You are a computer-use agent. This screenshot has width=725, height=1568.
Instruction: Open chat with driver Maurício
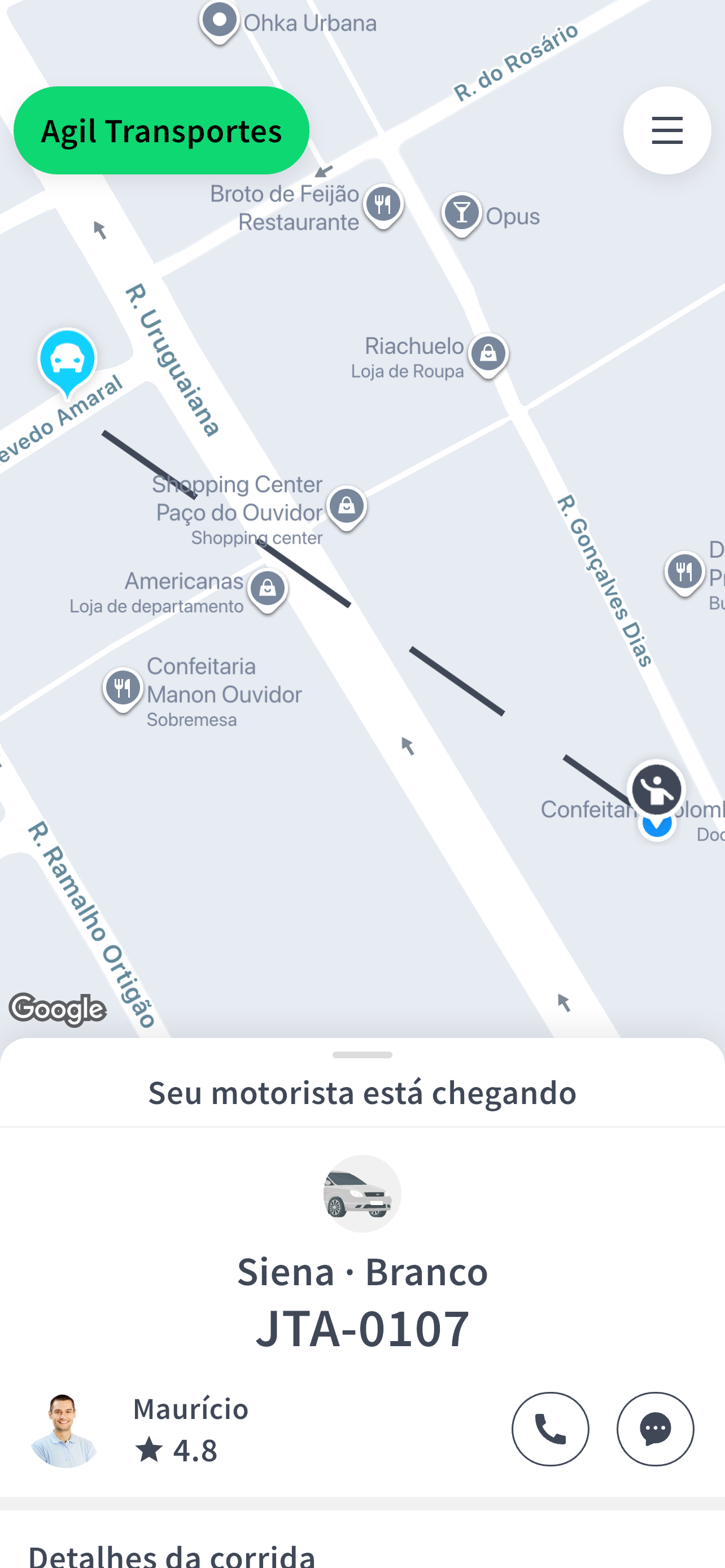pyautogui.click(x=655, y=1429)
